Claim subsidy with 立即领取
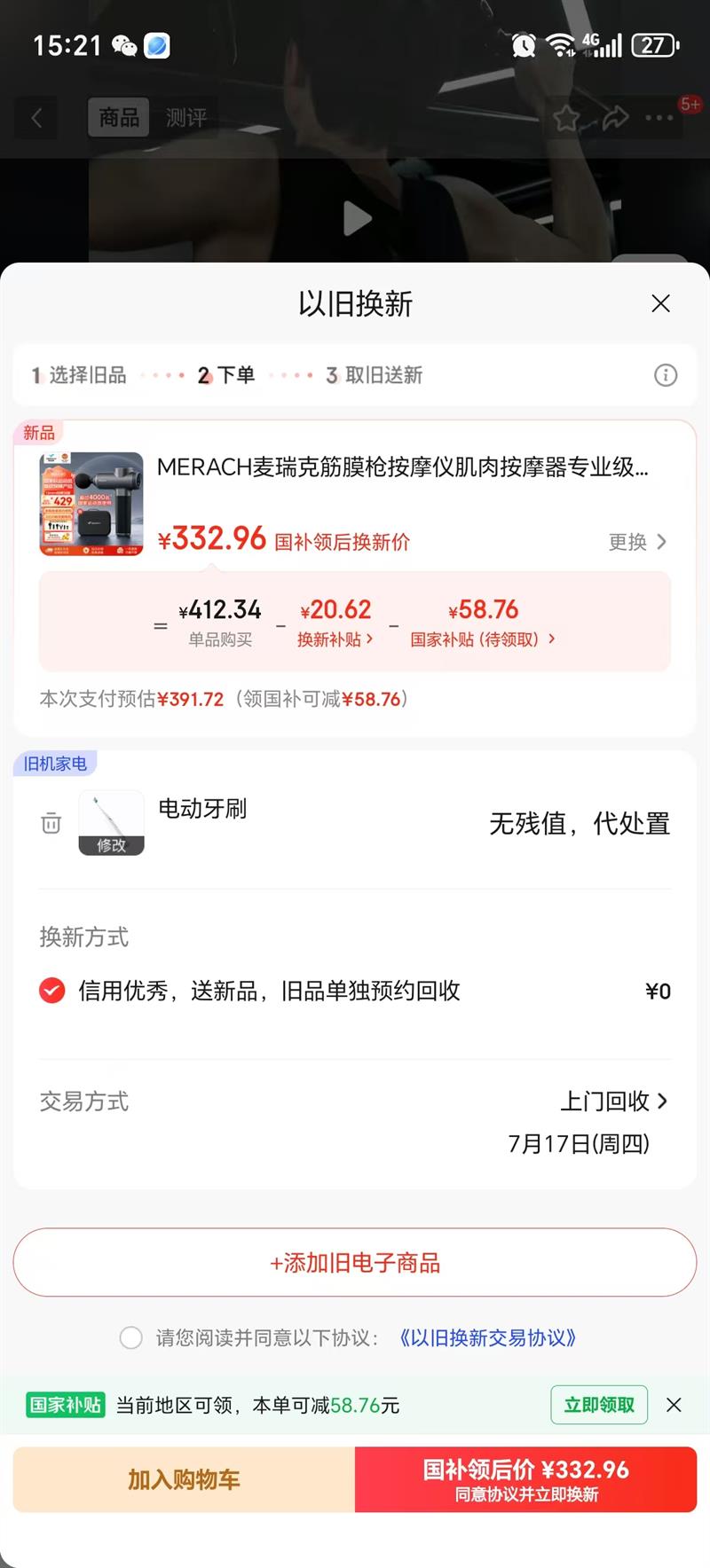 (x=599, y=1405)
